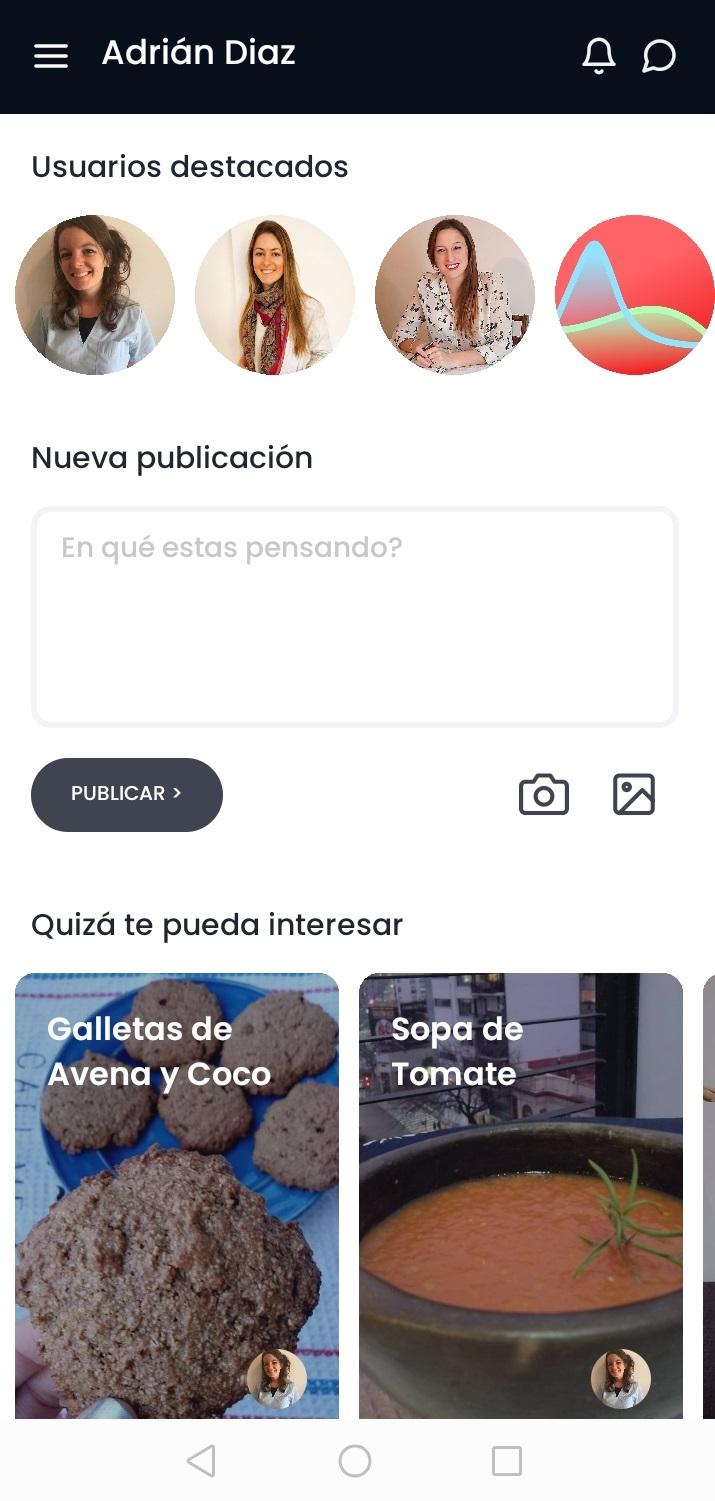Open the Sopa de Tomate recipe card
Viewport: 715px width, 1501px height.
(521, 1195)
